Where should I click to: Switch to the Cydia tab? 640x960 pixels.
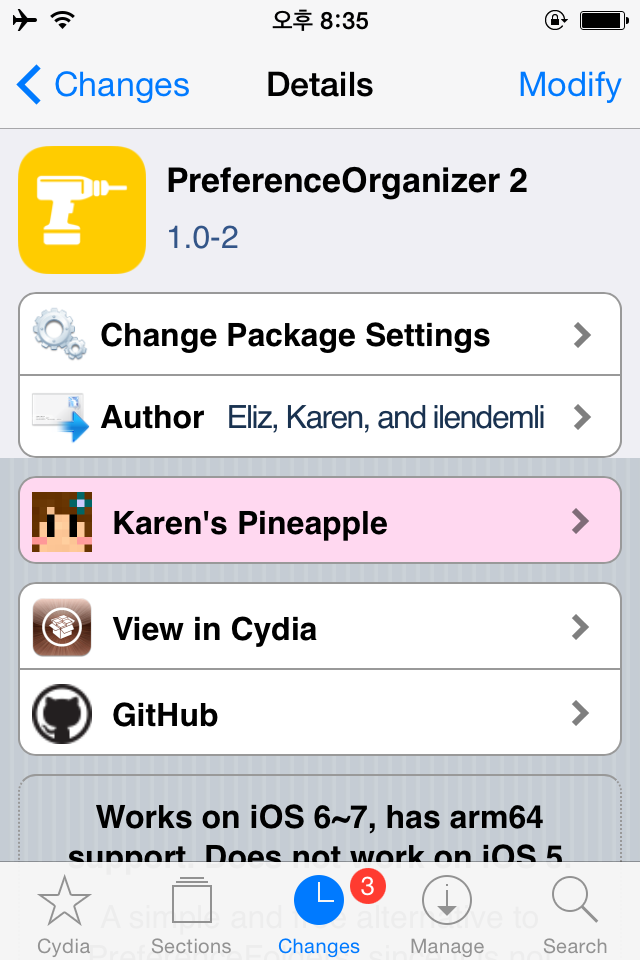pyautogui.click(x=64, y=914)
